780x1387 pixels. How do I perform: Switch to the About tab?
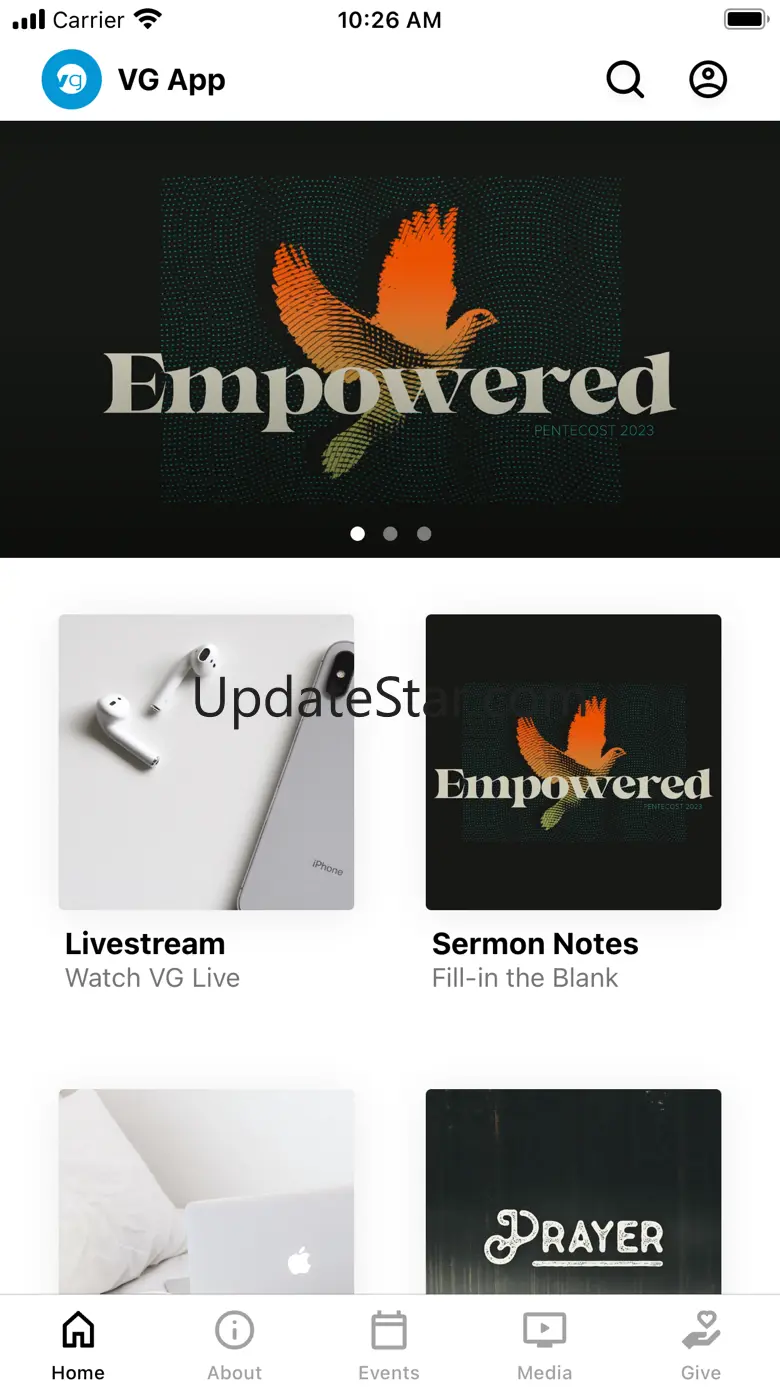pyautogui.click(x=235, y=1346)
